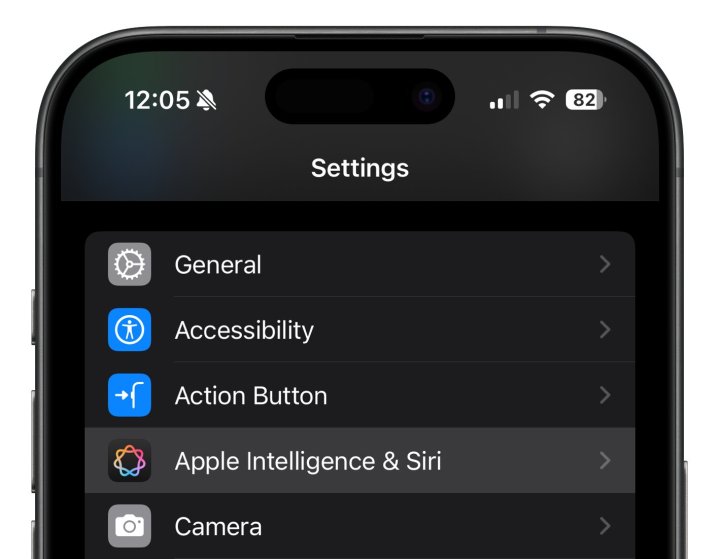Open General settings
This screenshot has width=720, height=559.
359,265
